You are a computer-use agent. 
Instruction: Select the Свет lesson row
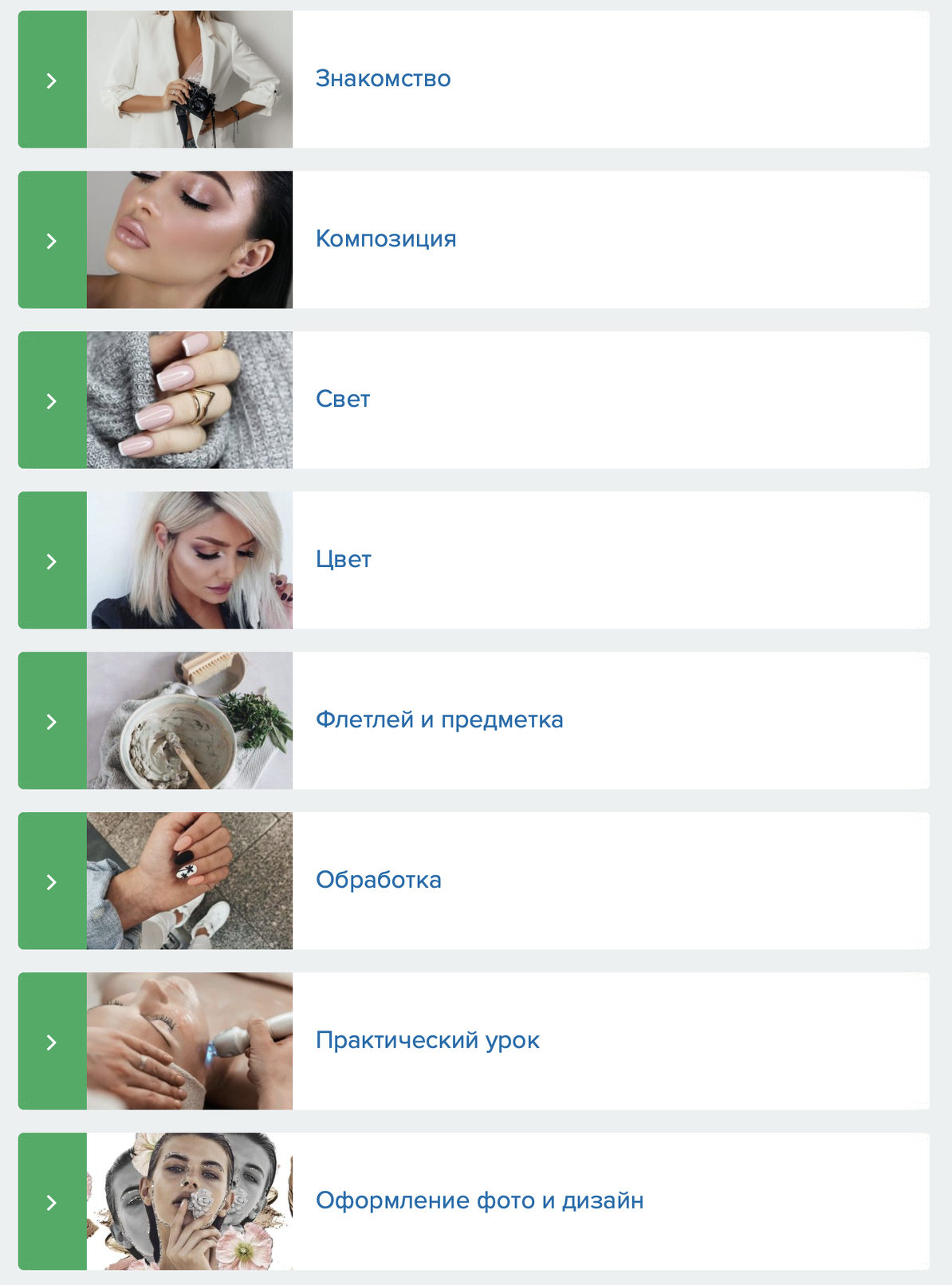pos(343,400)
